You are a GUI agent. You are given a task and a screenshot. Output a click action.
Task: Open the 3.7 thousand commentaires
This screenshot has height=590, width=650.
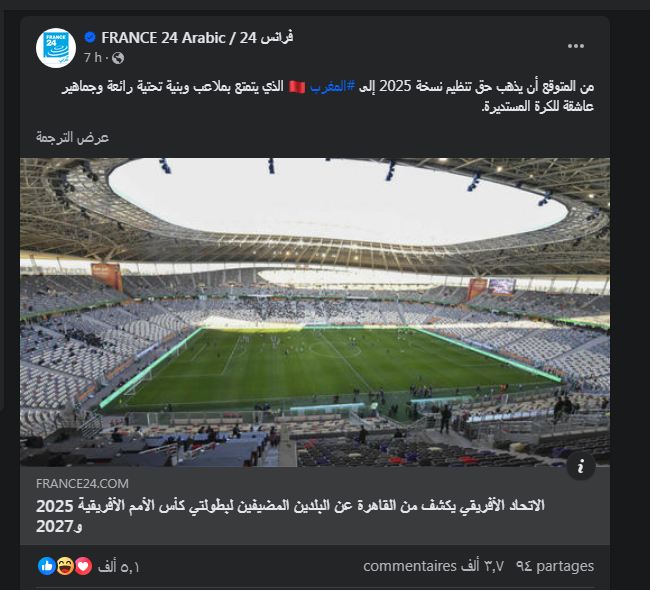433,566
